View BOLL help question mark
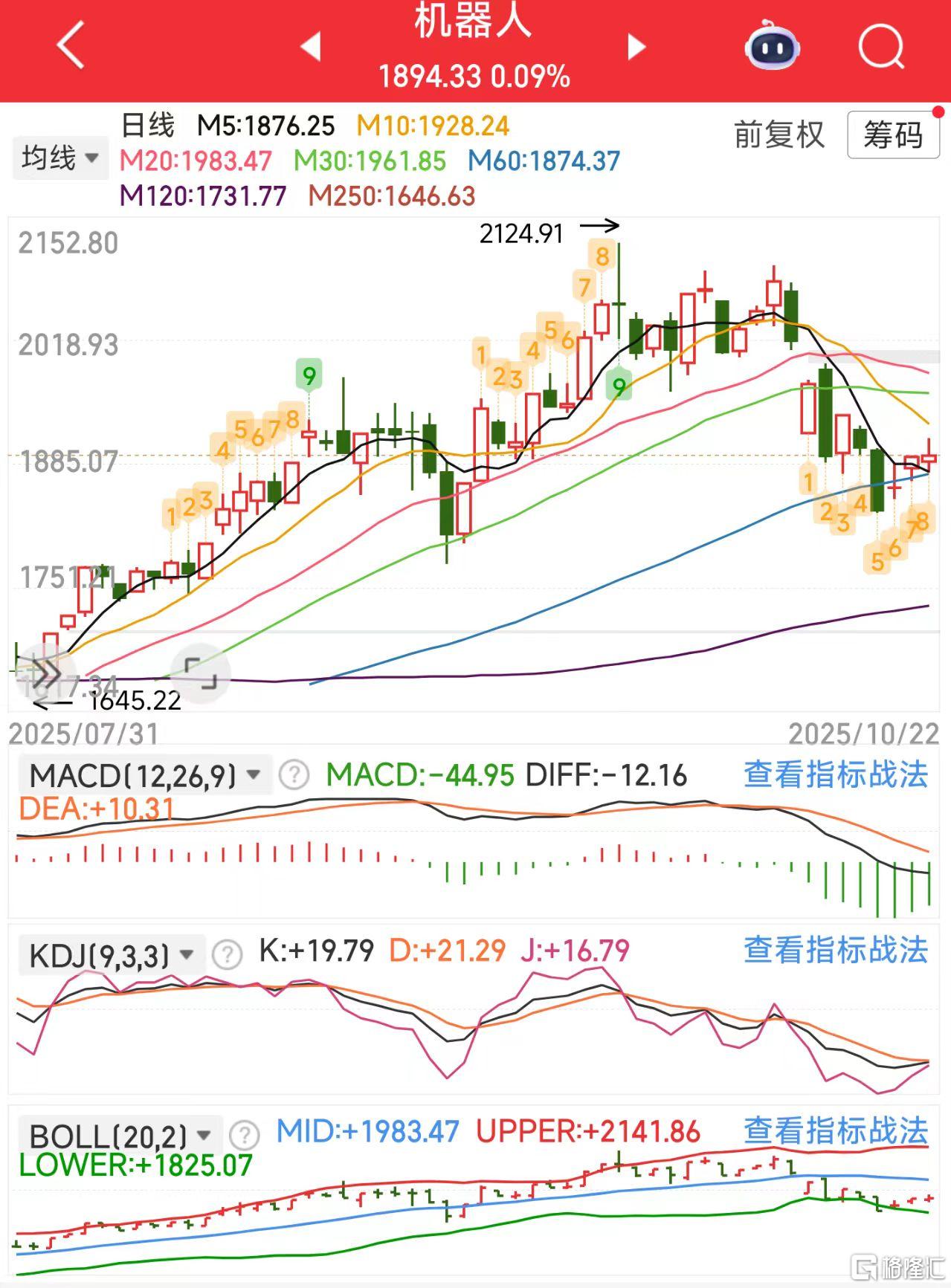 click(245, 1135)
